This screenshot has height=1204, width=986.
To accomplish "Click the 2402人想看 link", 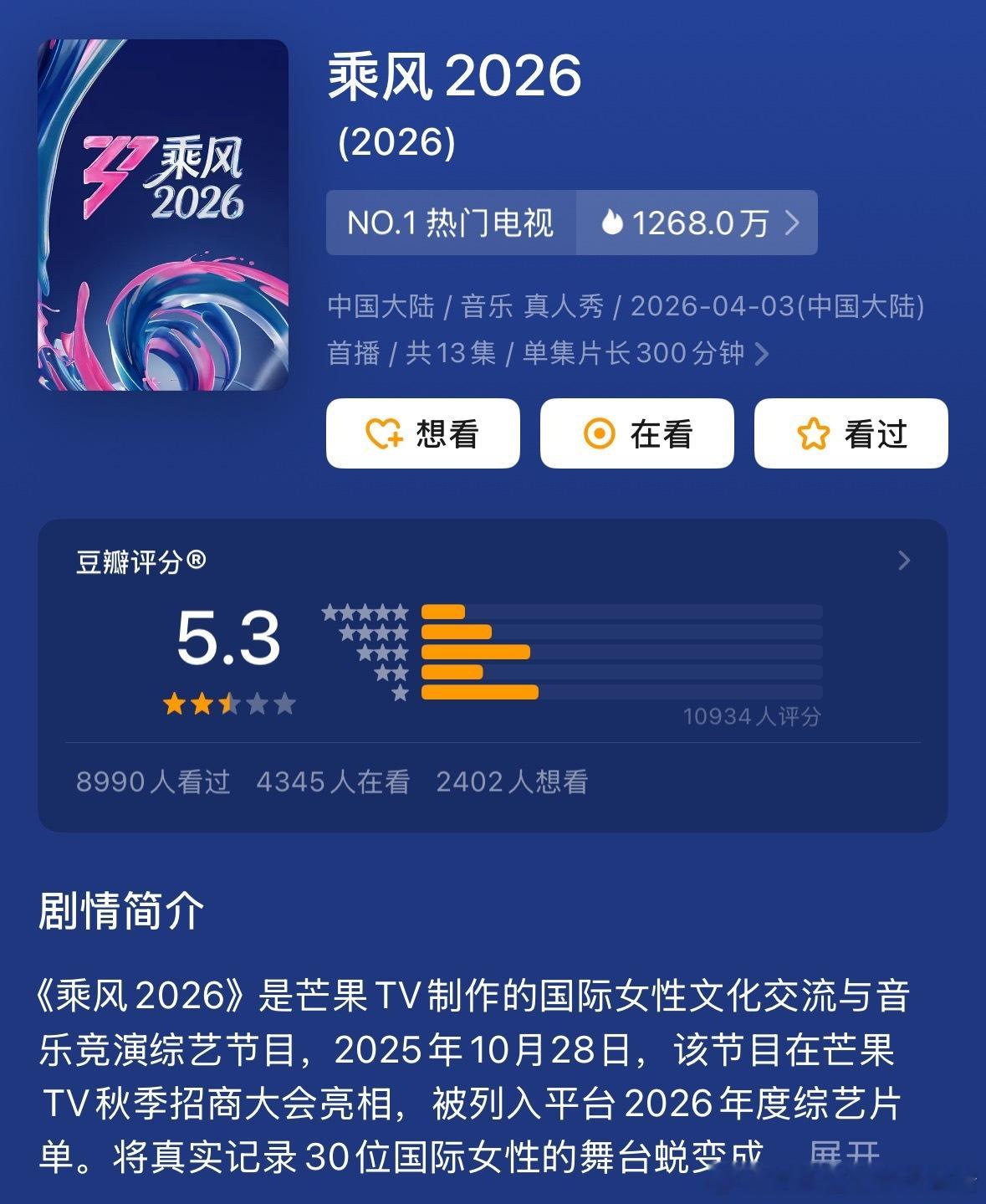I will [x=513, y=783].
